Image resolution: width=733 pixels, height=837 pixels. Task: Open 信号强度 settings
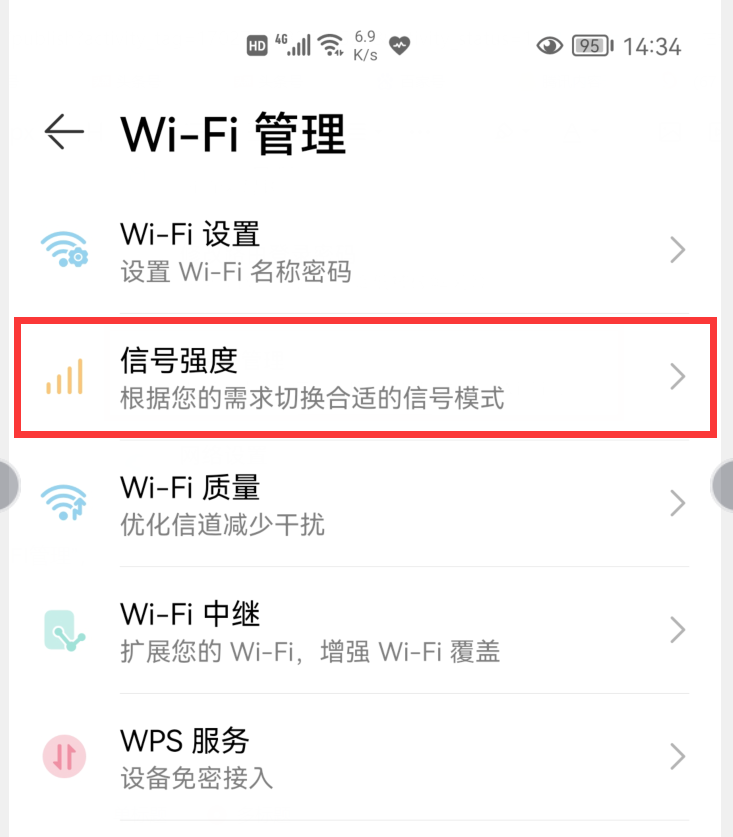click(x=366, y=377)
